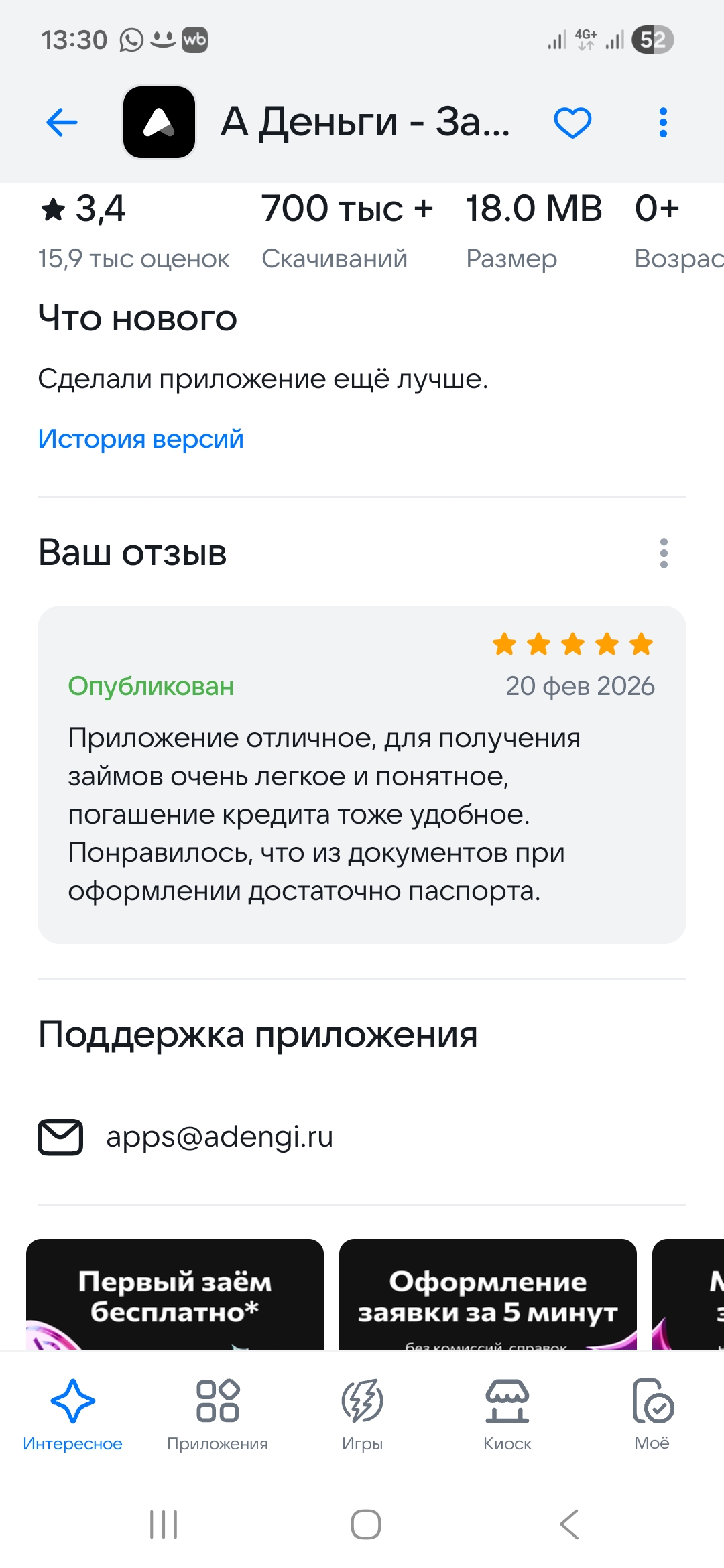724x1568 pixels.
Task: Open the overflow menu in the app bar
Action: [x=663, y=123]
